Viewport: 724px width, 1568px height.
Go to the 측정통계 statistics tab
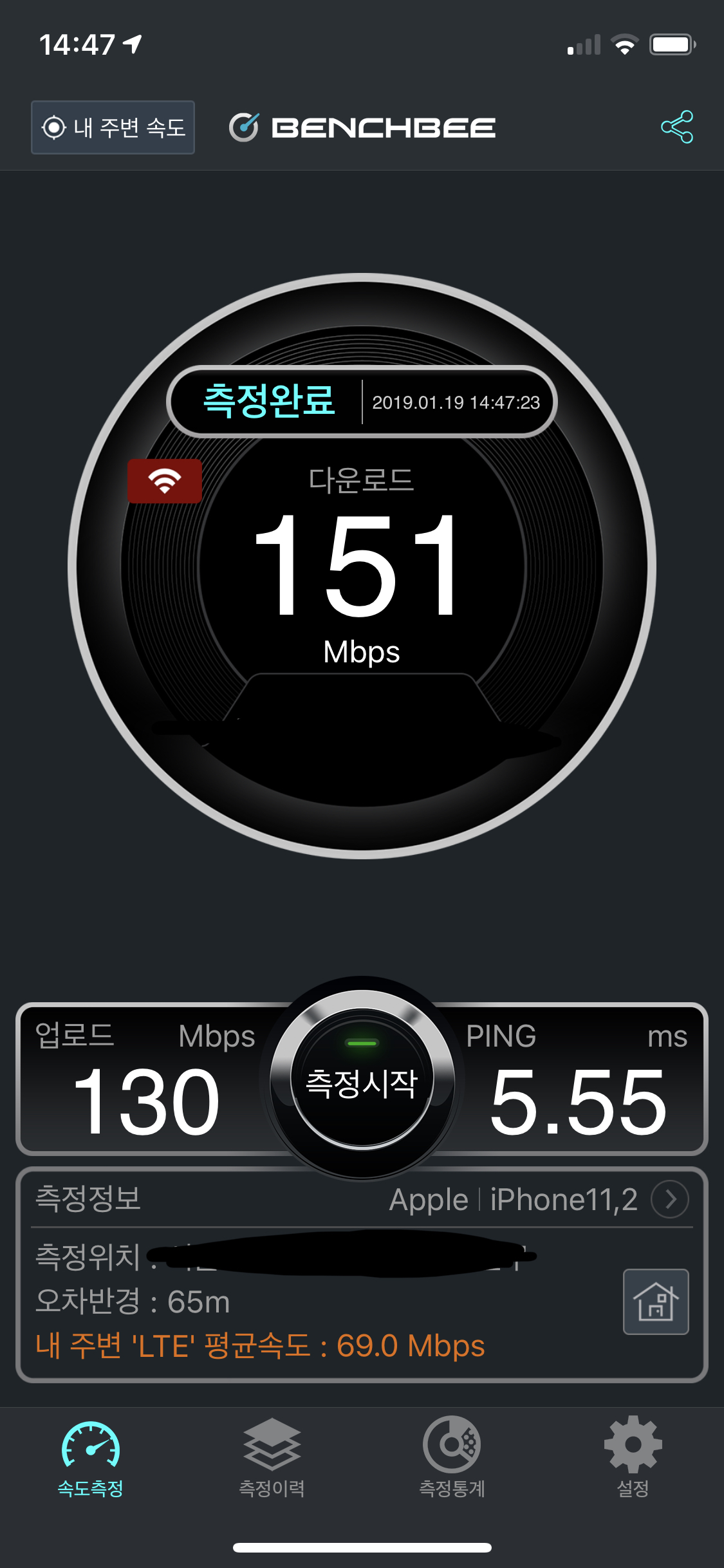452,1458
